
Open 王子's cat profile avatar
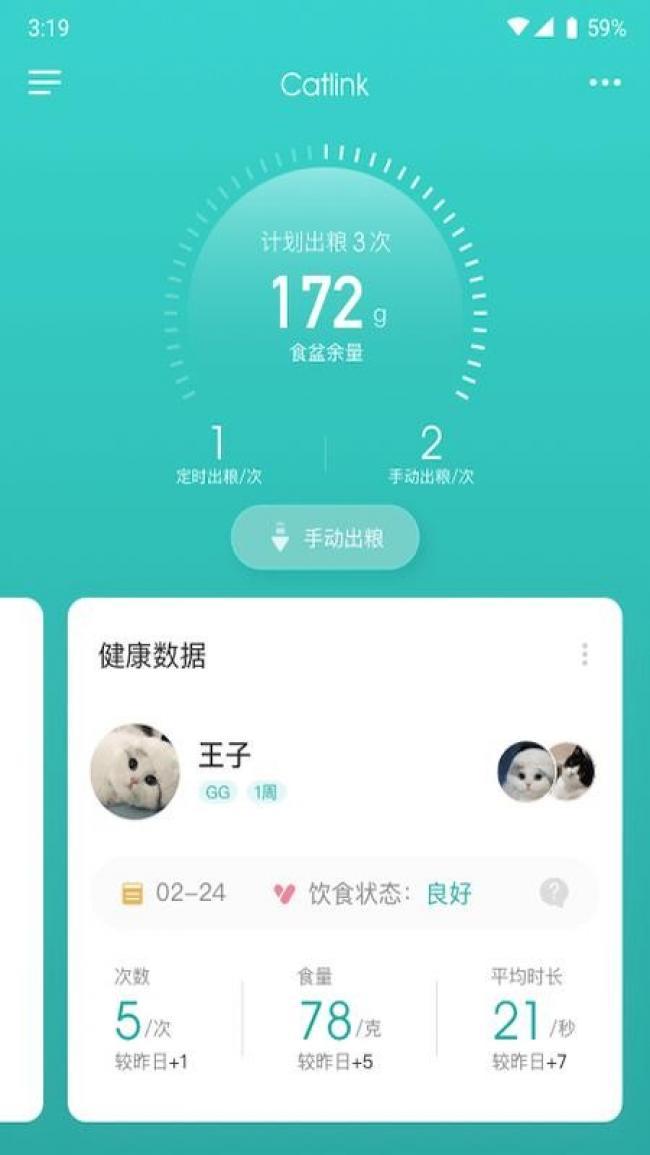pos(135,772)
